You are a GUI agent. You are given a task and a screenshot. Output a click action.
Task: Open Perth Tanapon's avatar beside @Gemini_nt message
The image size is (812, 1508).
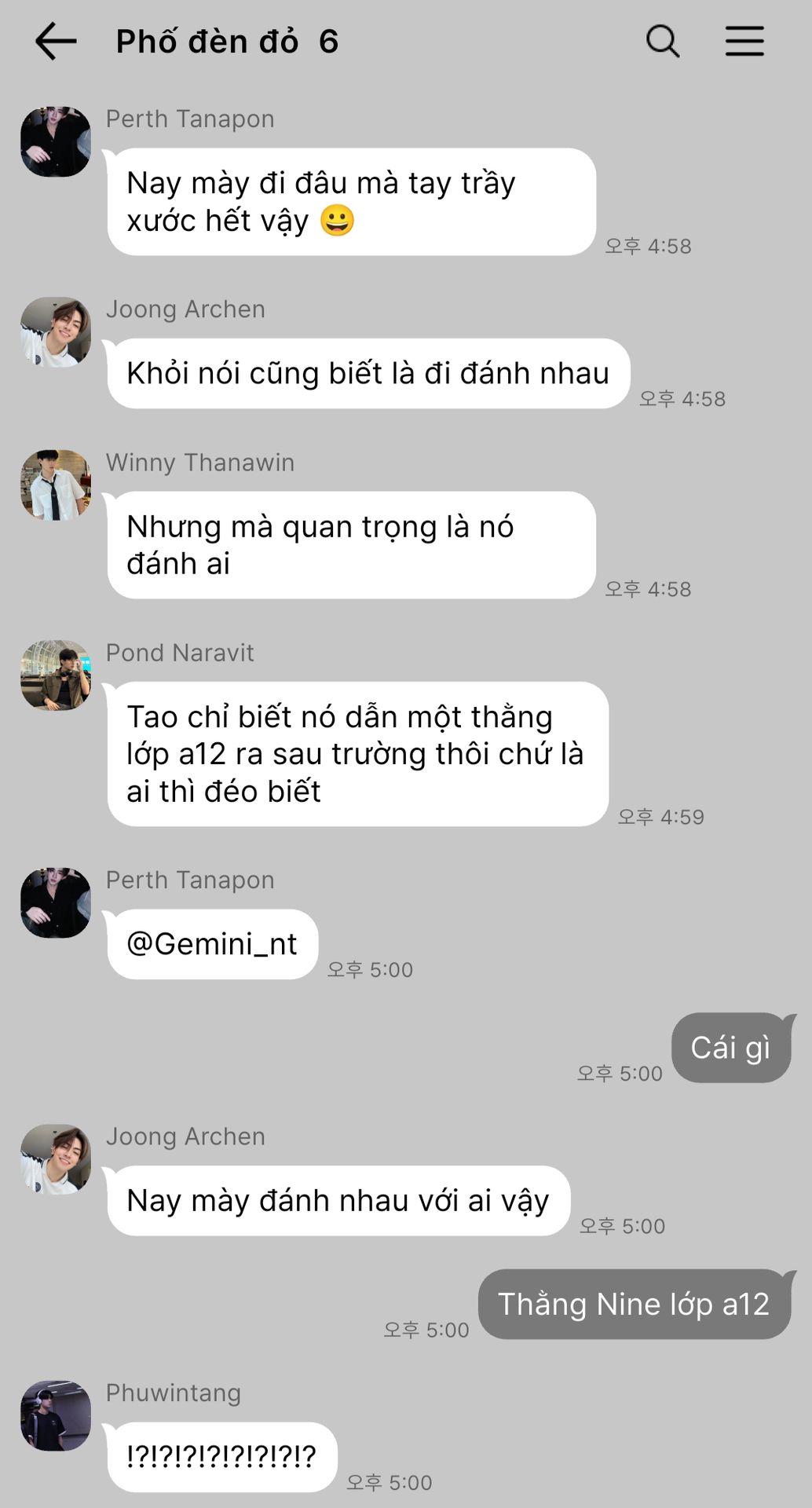[x=56, y=902]
